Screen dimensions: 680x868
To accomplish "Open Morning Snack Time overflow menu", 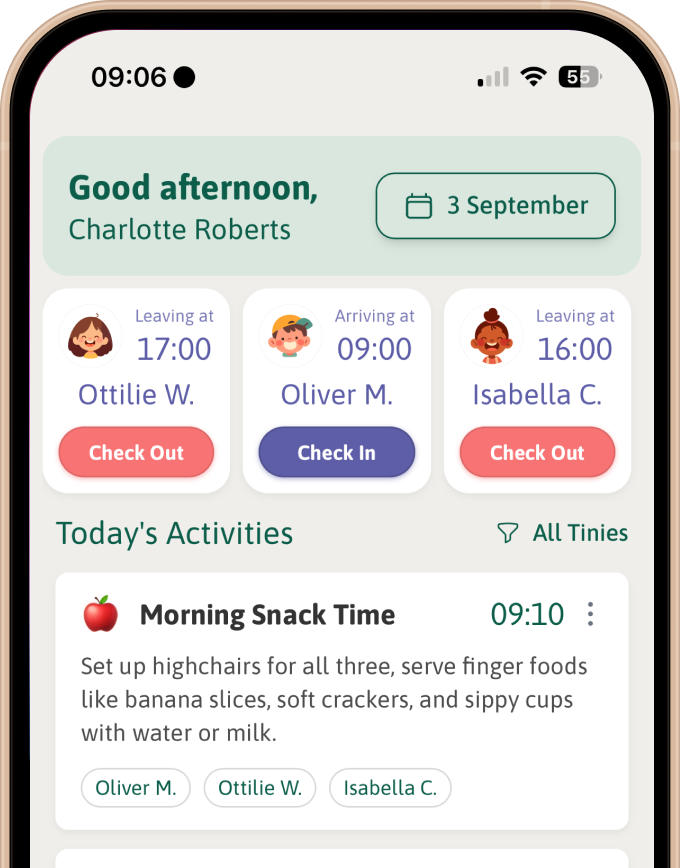I will pos(590,614).
